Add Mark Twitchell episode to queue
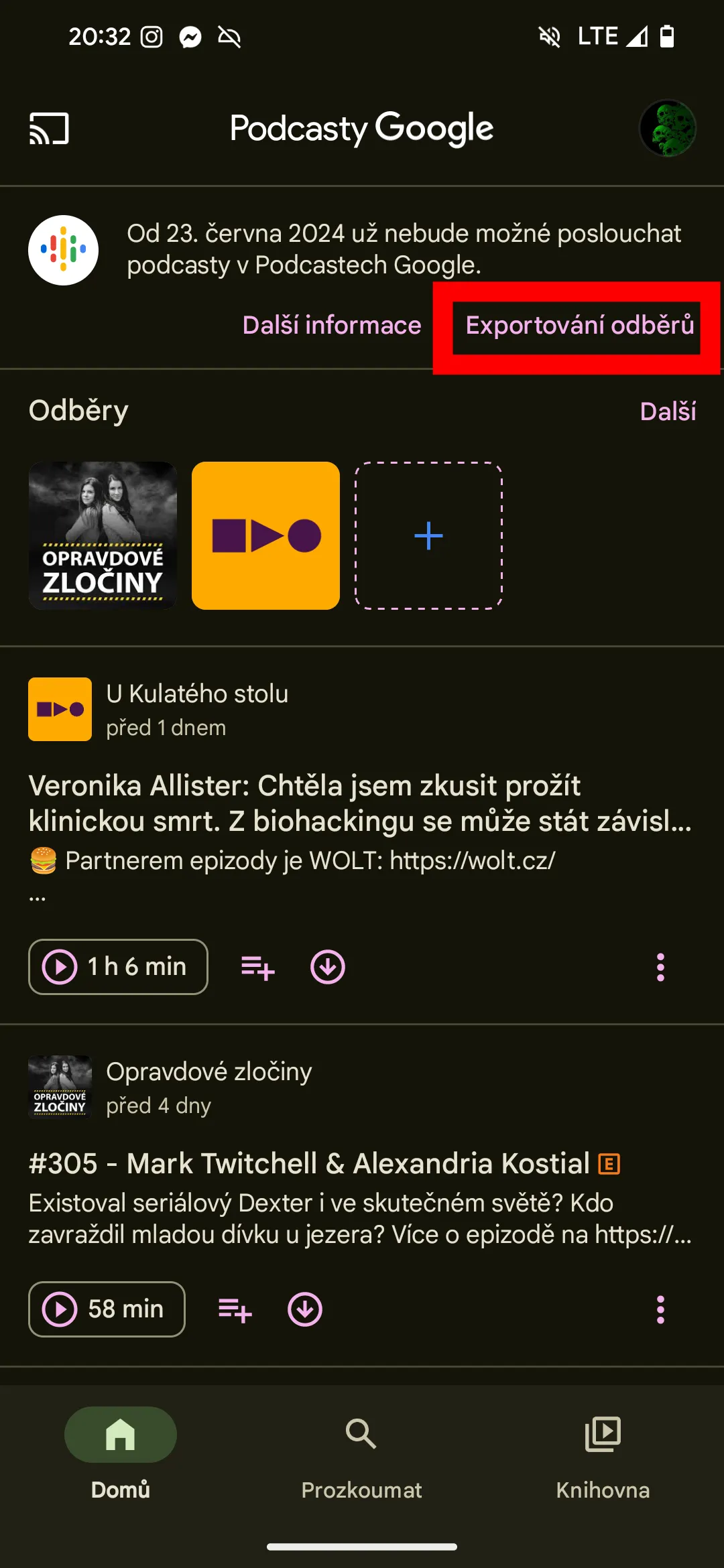724x1568 pixels. [x=235, y=1309]
